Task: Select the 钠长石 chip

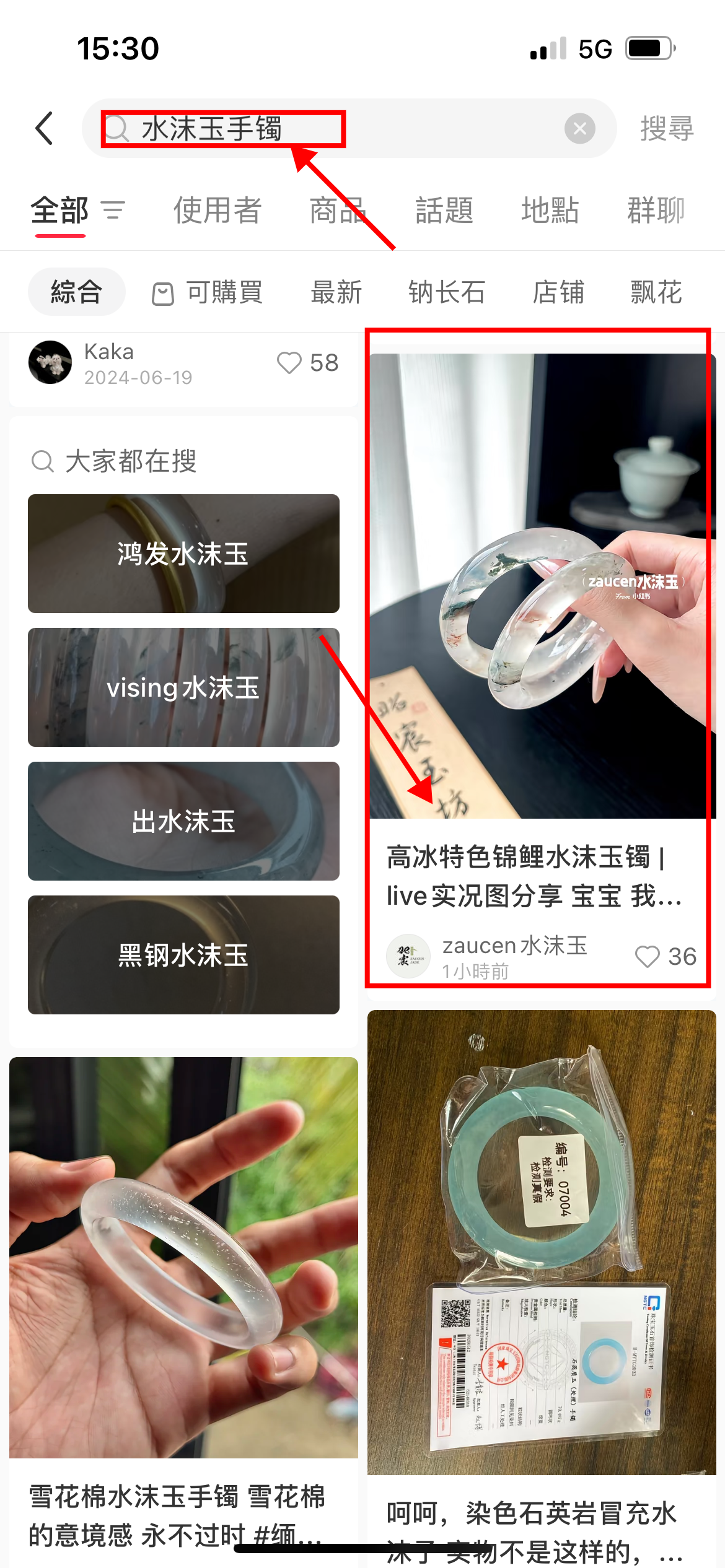Action: coord(447,292)
